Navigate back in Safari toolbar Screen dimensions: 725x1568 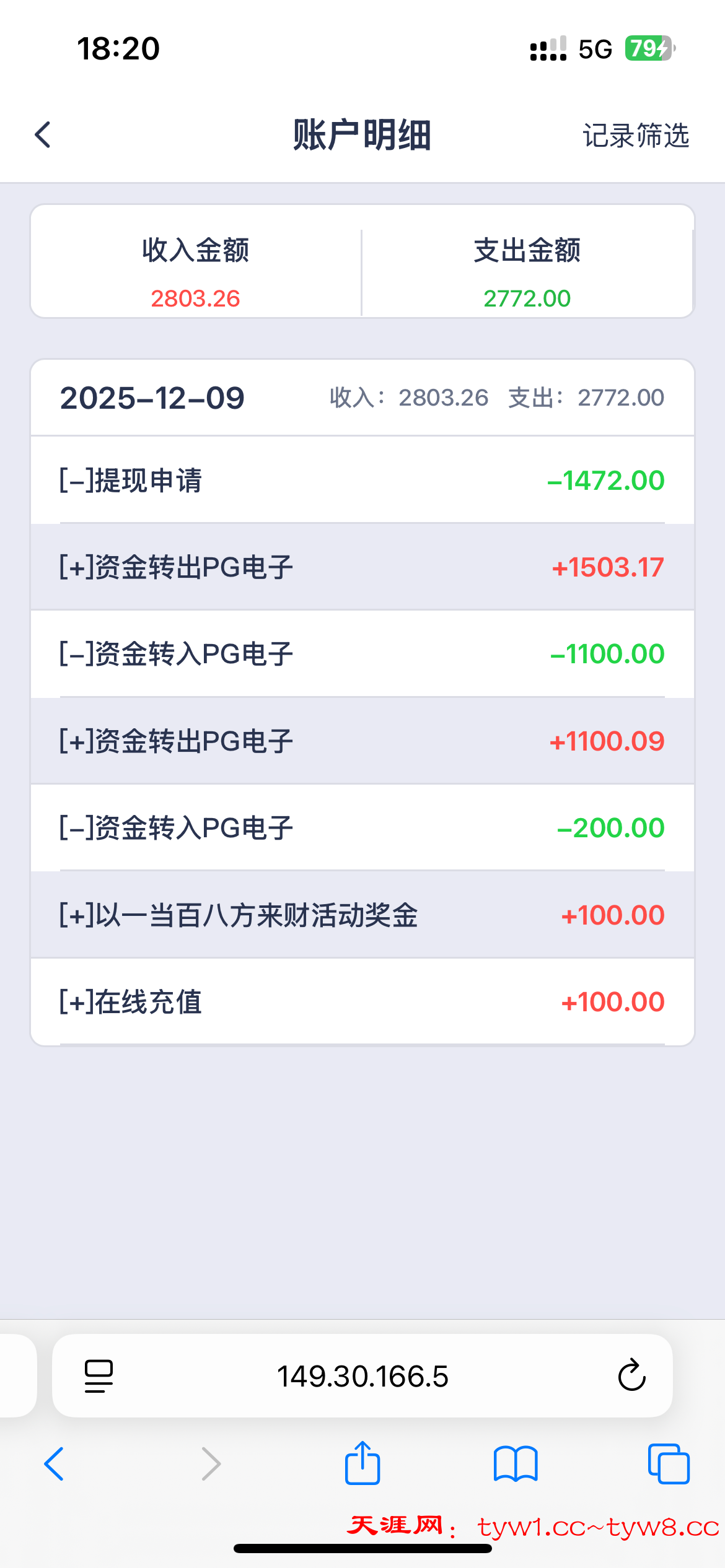(x=55, y=1464)
